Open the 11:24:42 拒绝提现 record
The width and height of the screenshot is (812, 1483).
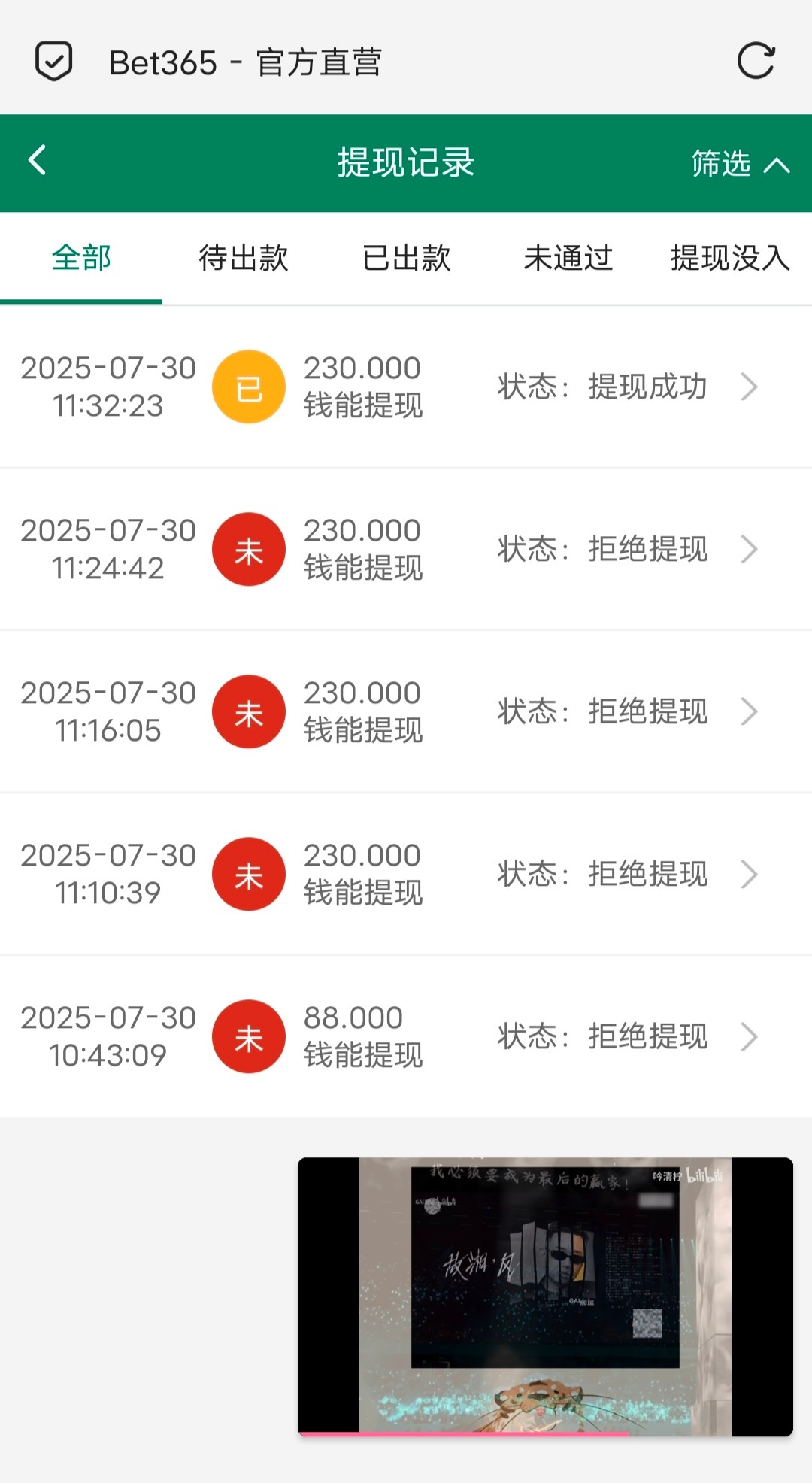[406, 549]
